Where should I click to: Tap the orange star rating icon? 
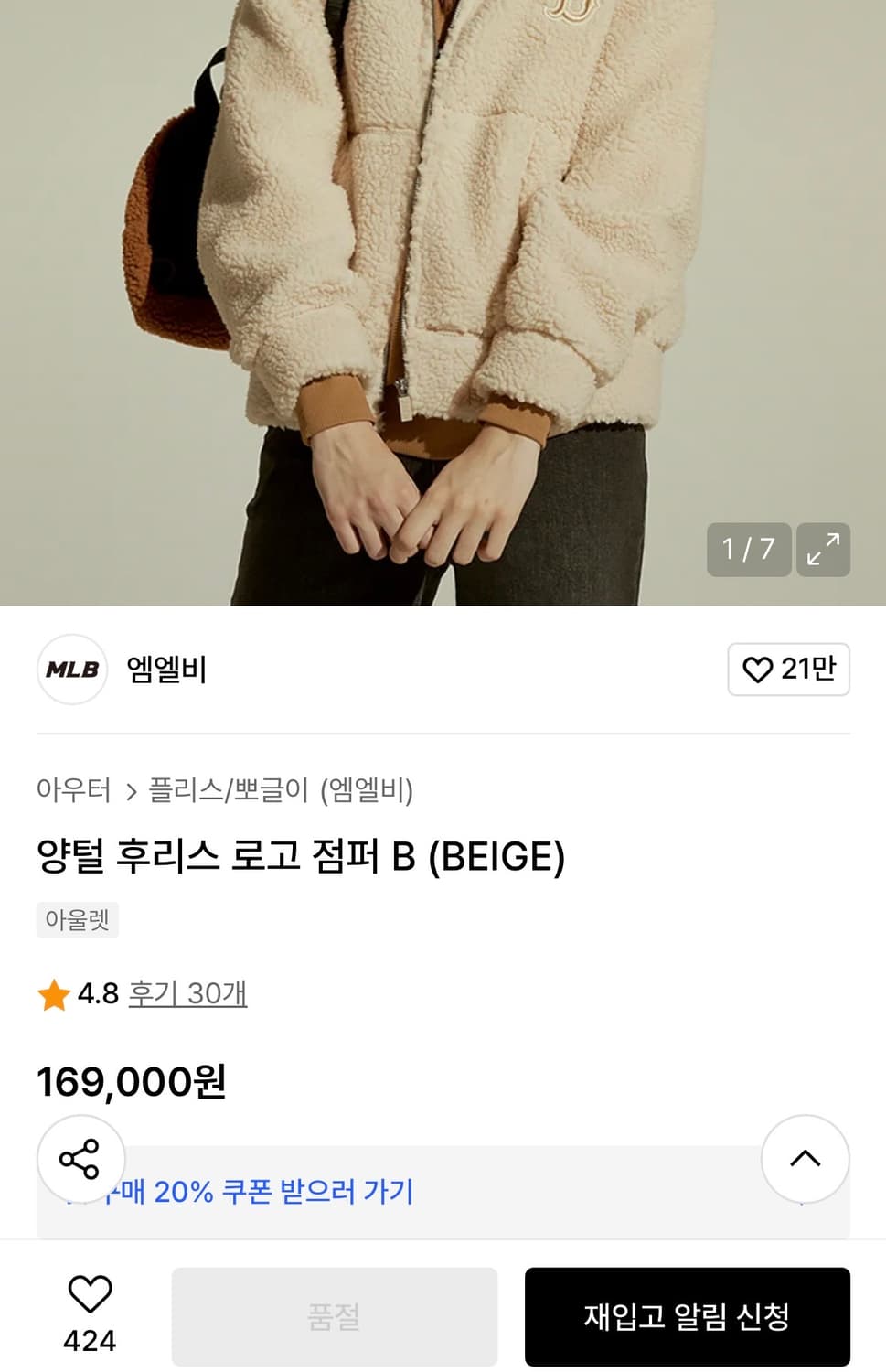pos(53,993)
